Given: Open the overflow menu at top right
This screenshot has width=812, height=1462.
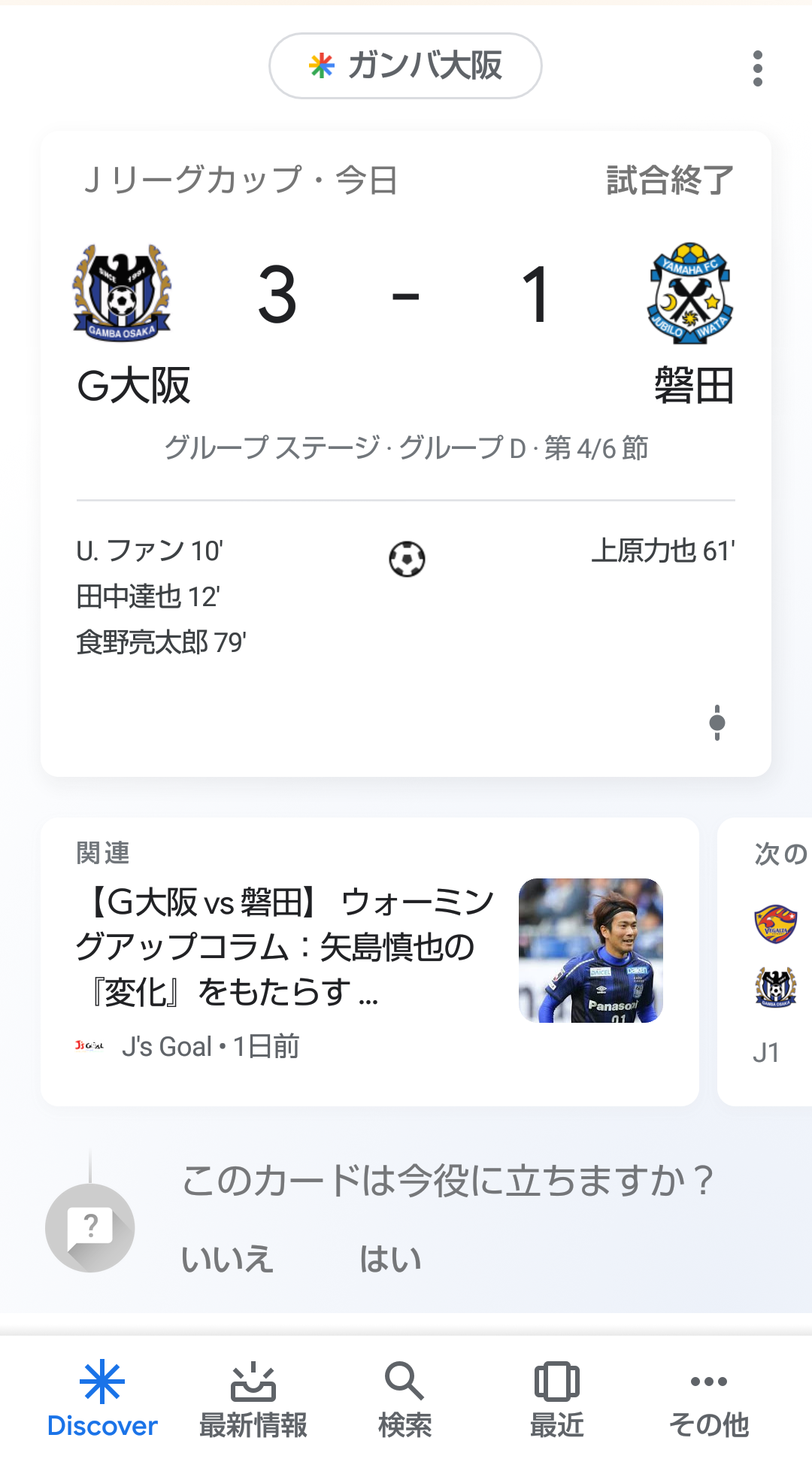Looking at the screenshot, I should [757, 68].
